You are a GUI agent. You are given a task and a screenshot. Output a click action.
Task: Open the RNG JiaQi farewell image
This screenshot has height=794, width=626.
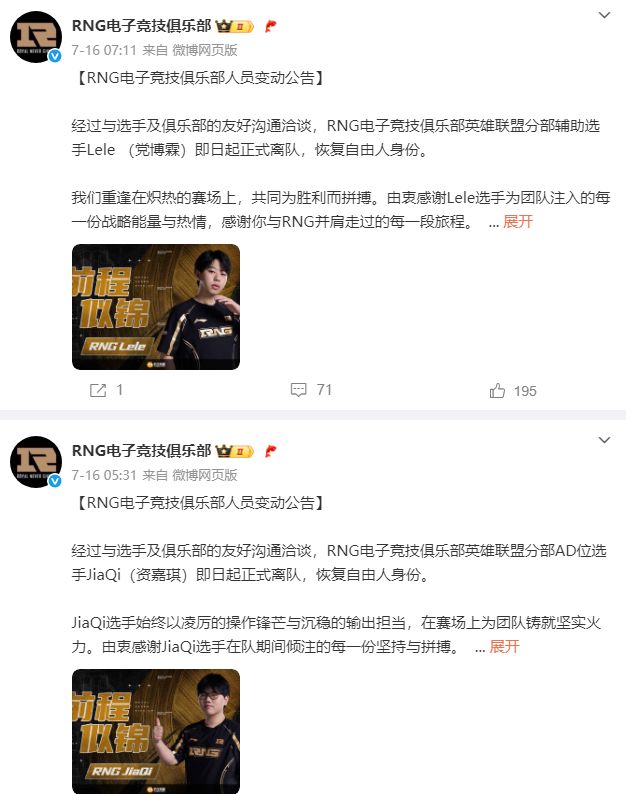[156, 730]
